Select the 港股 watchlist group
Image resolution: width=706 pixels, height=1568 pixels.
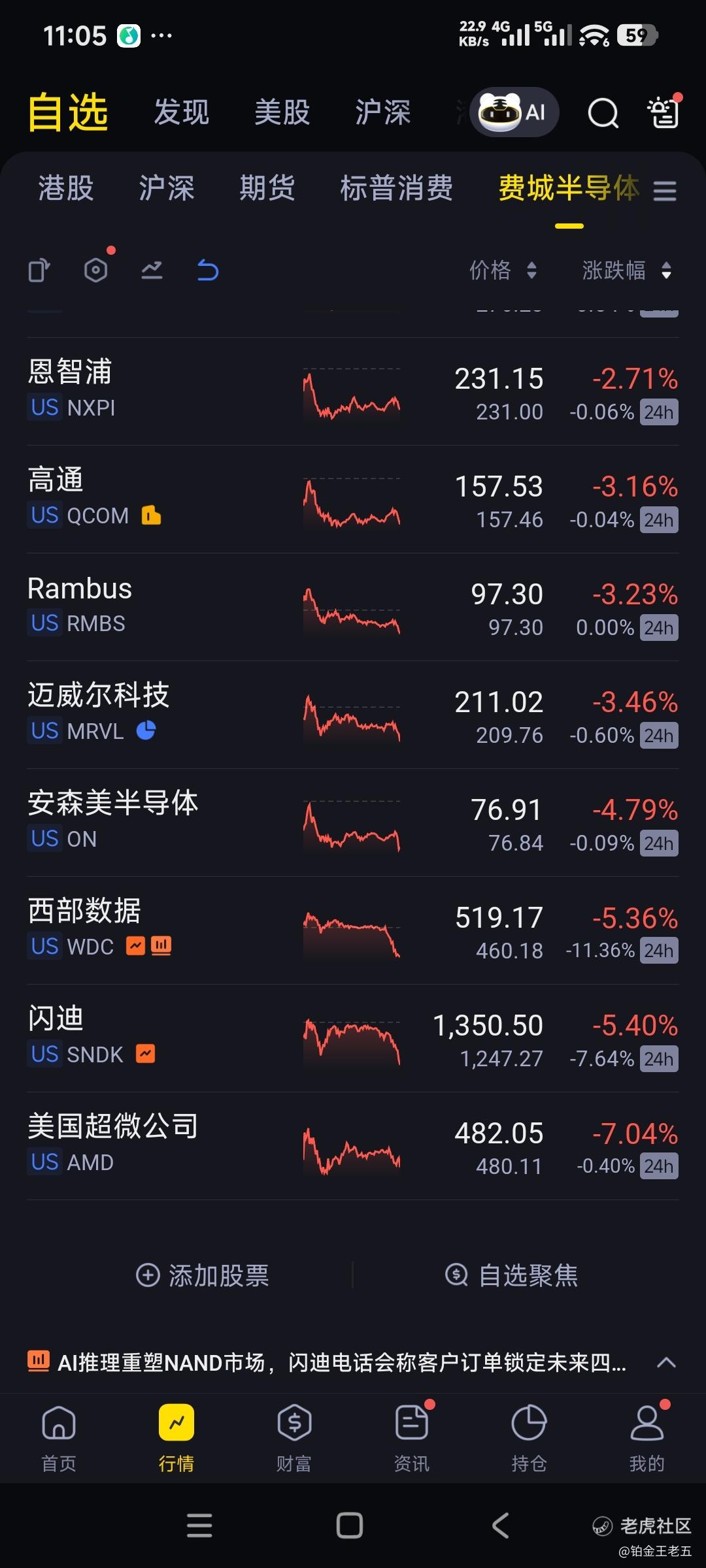(x=65, y=188)
